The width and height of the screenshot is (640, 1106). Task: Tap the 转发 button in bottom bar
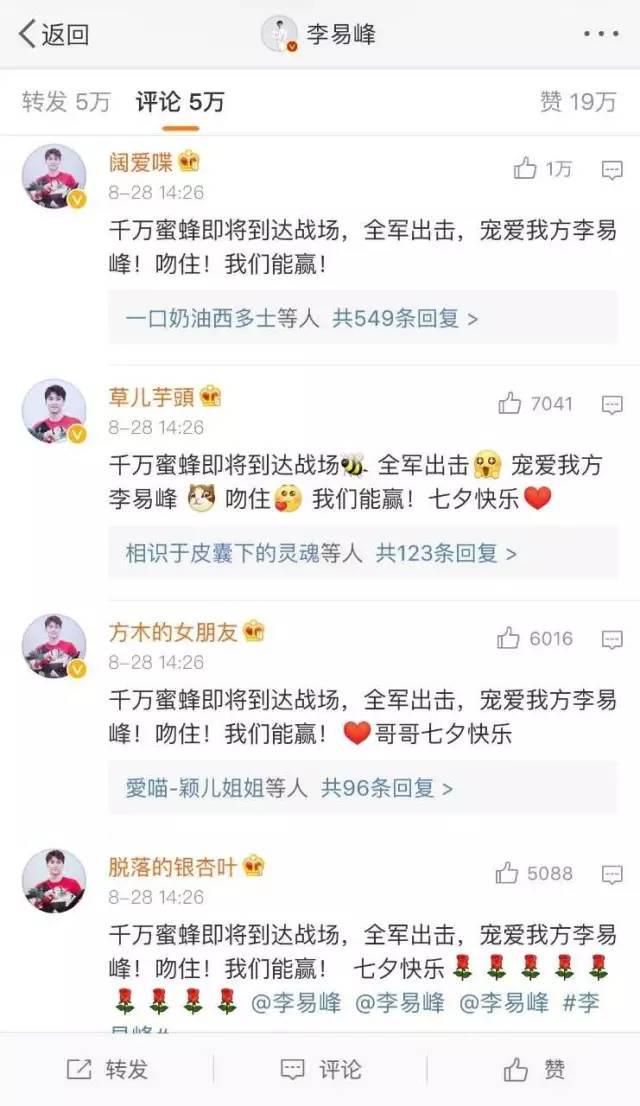coord(107,1069)
